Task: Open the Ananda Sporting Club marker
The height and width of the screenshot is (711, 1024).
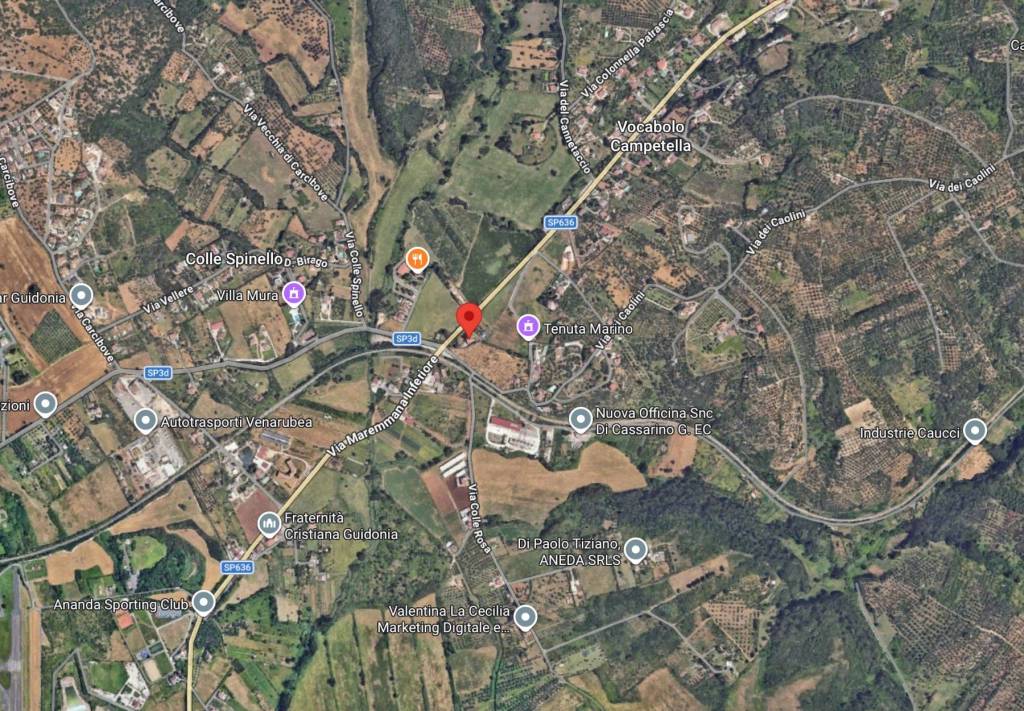Action: point(204,602)
